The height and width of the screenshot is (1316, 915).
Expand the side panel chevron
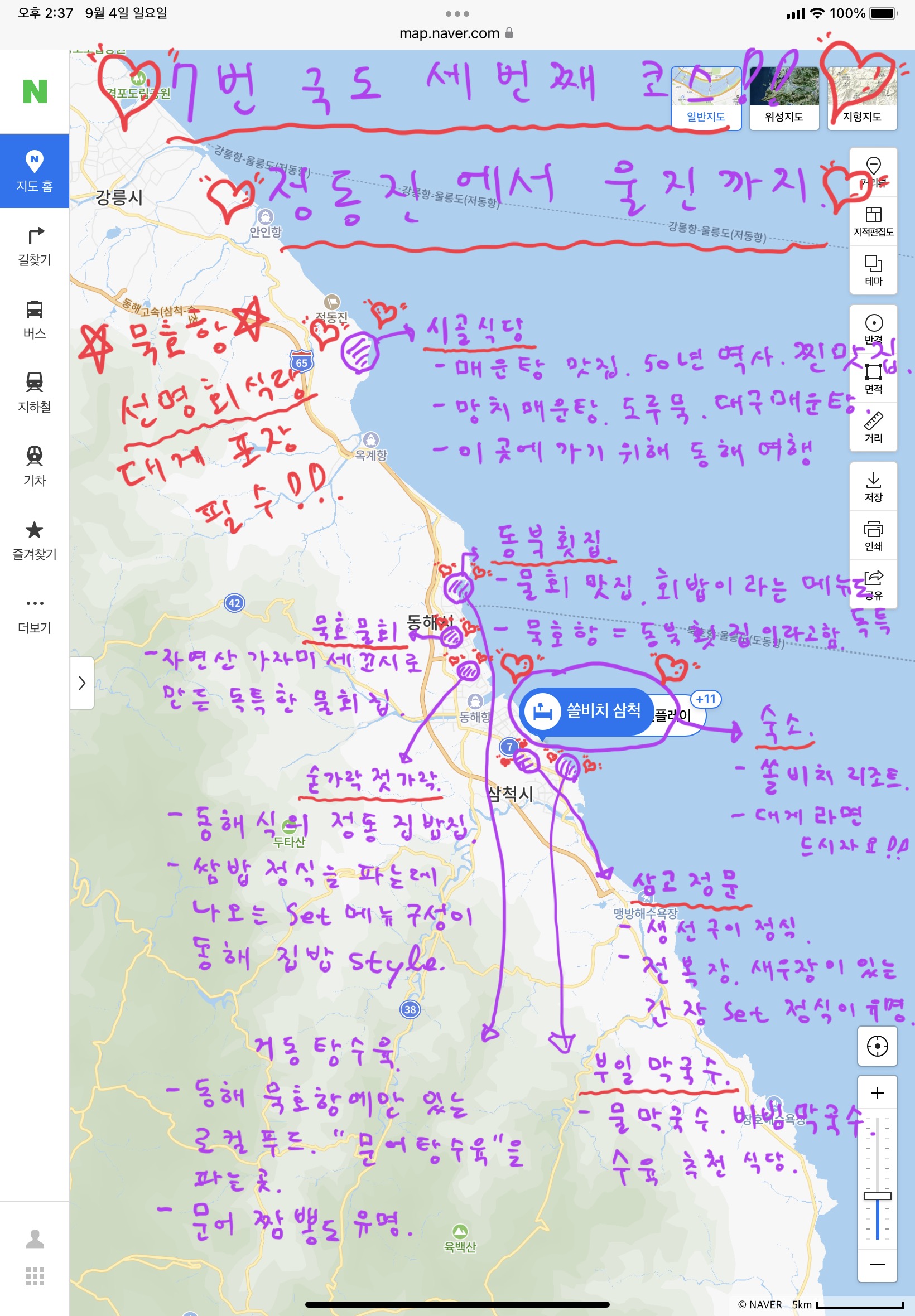(82, 683)
